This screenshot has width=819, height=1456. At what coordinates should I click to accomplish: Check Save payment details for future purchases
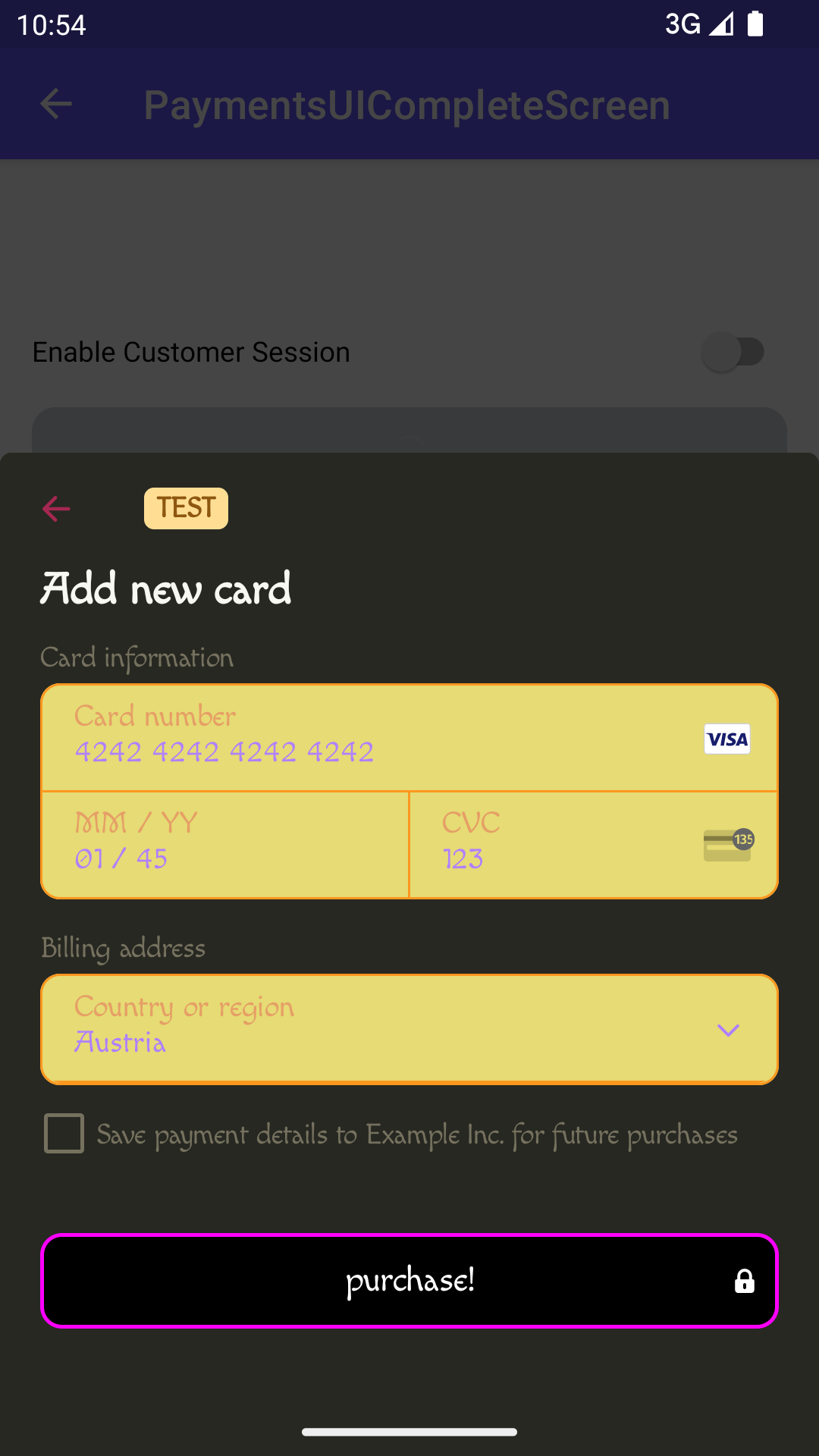pyautogui.click(x=64, y=1134)
